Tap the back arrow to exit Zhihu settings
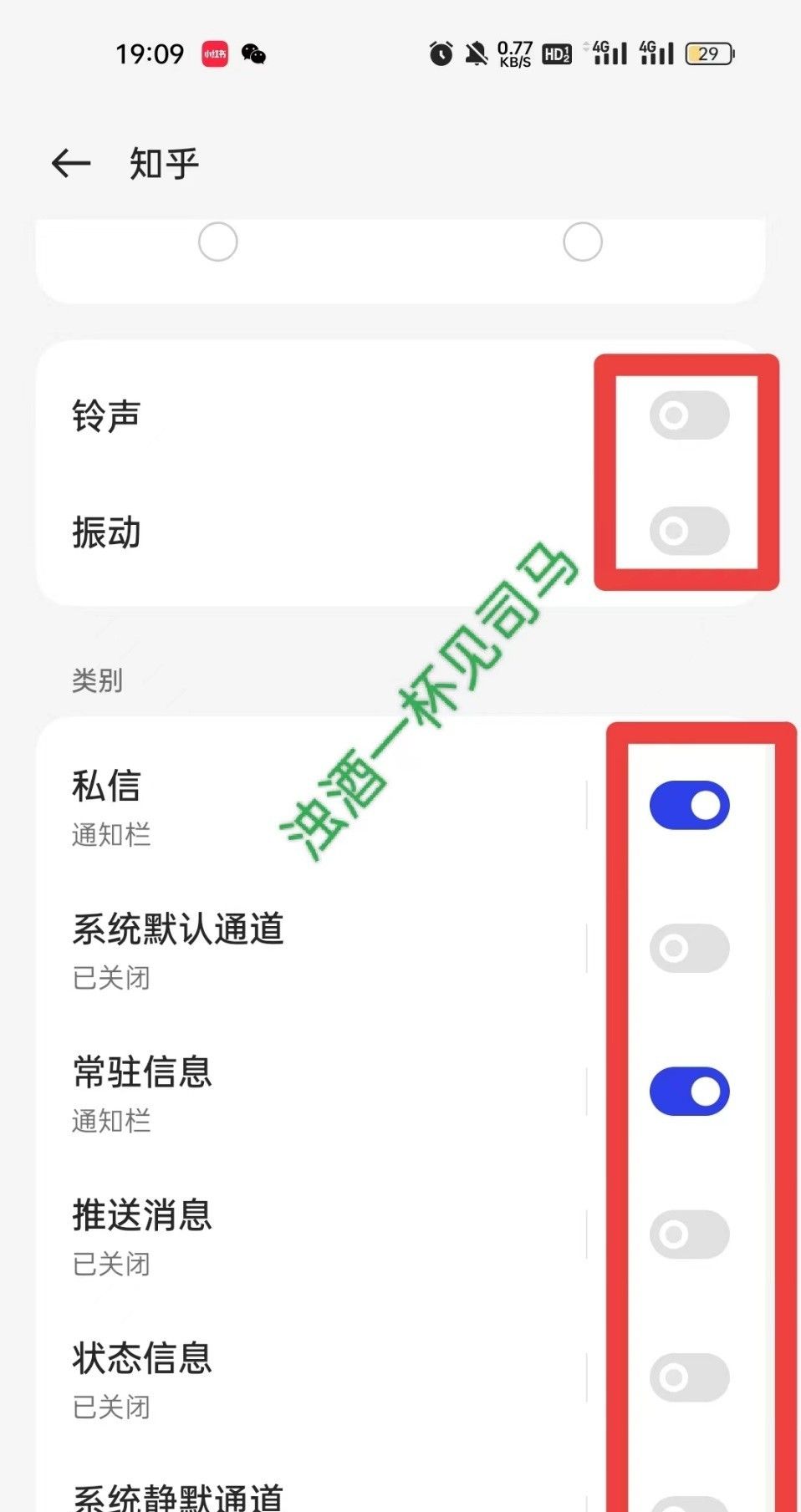 point(69,162)
